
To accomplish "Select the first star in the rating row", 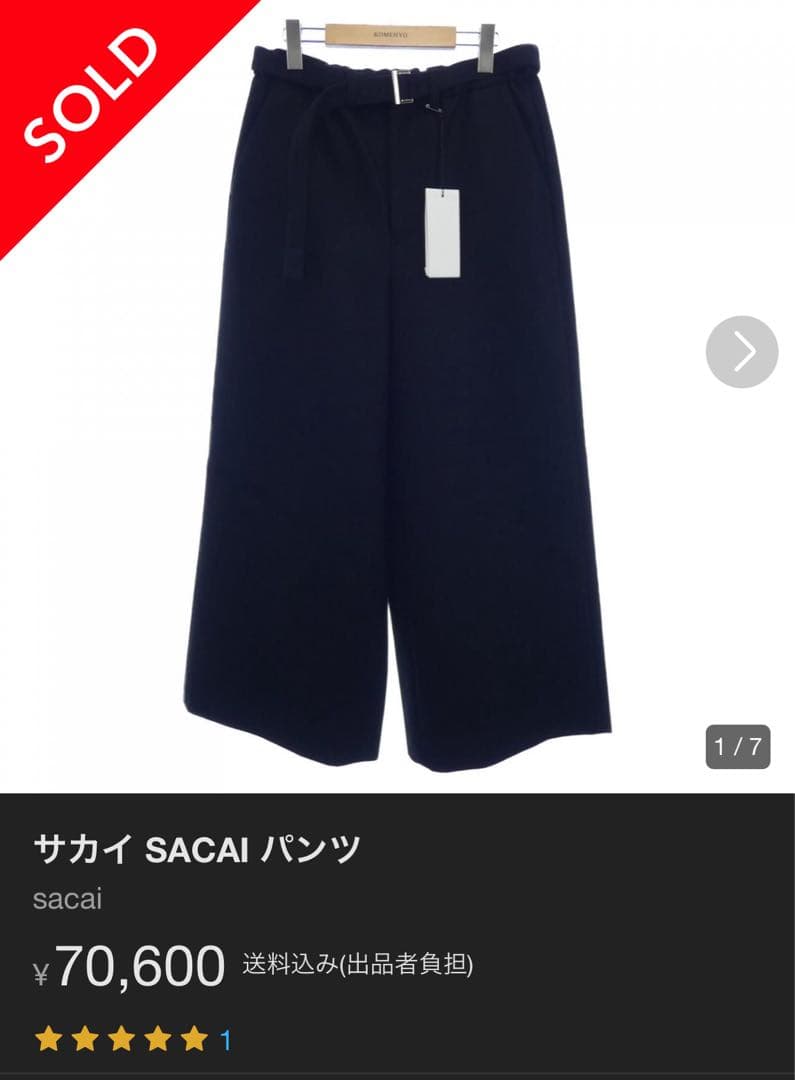I will click(x=48, y=1038).
